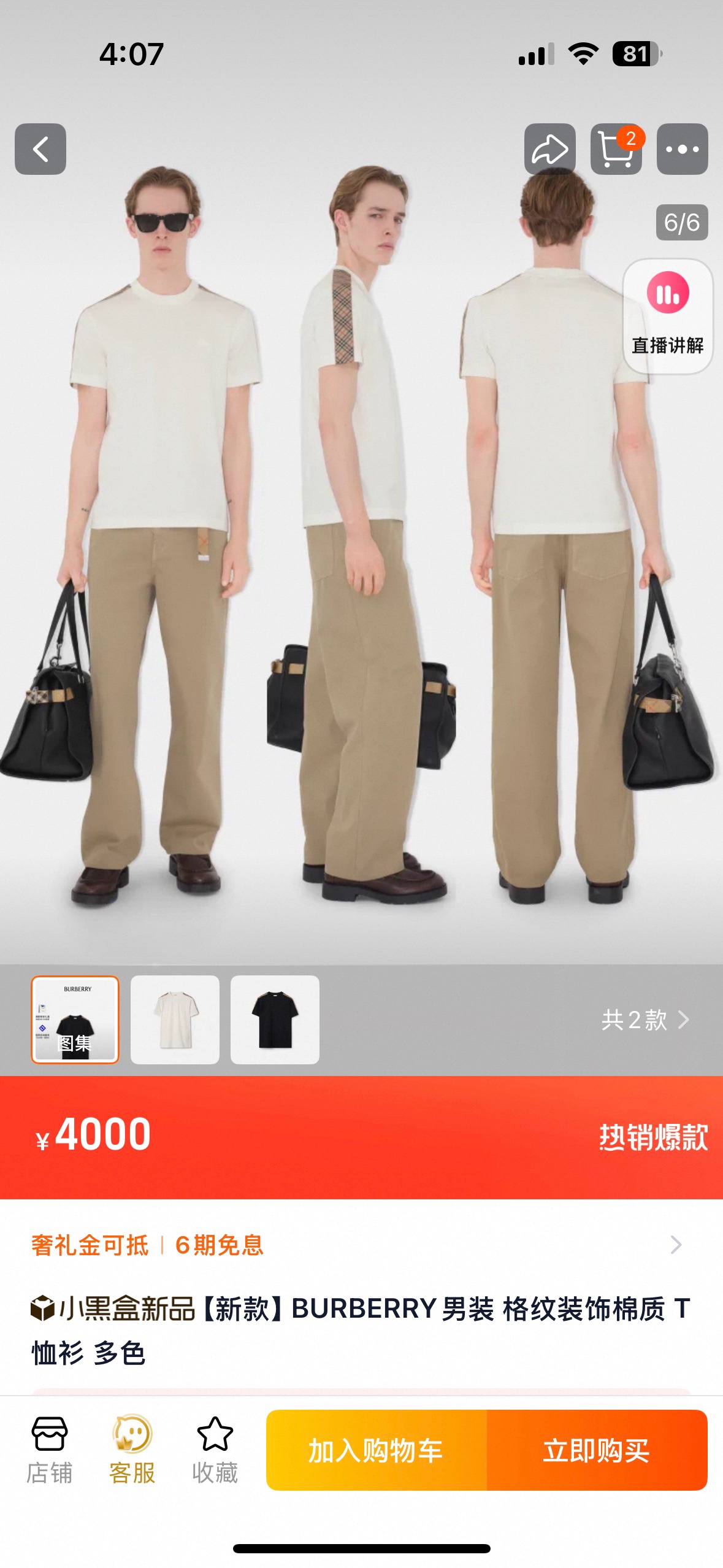The height and width of the screenshot is (1568, 723).
Task: Open the three-dot overflow menu
Action: tap(682, 149)
